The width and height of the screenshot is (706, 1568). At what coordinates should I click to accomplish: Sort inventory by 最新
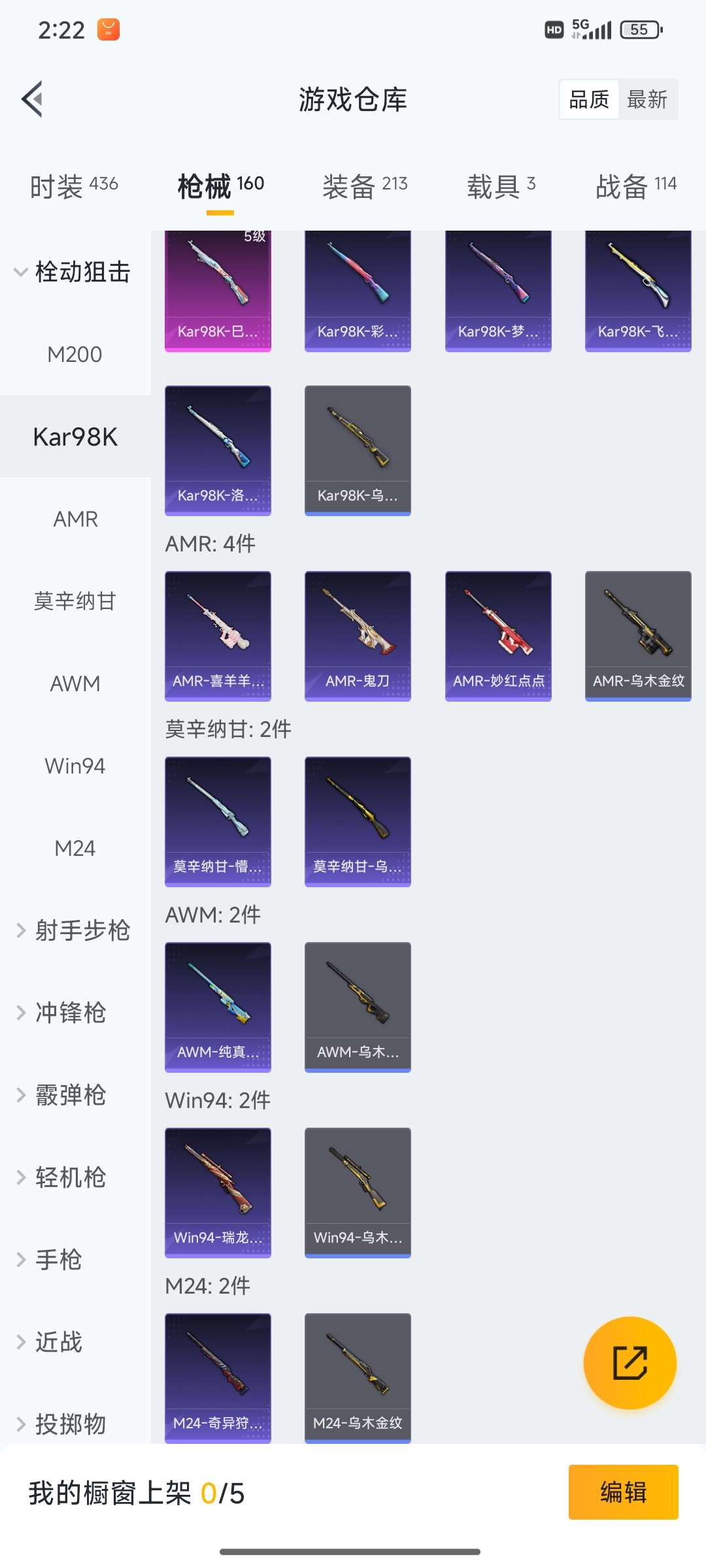tap(647, 99)
